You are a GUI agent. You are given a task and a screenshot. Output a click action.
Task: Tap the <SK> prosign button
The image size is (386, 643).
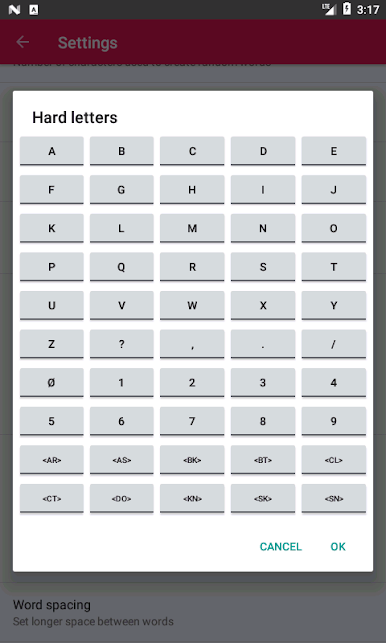pyautogui.click(x=263, y=498)
